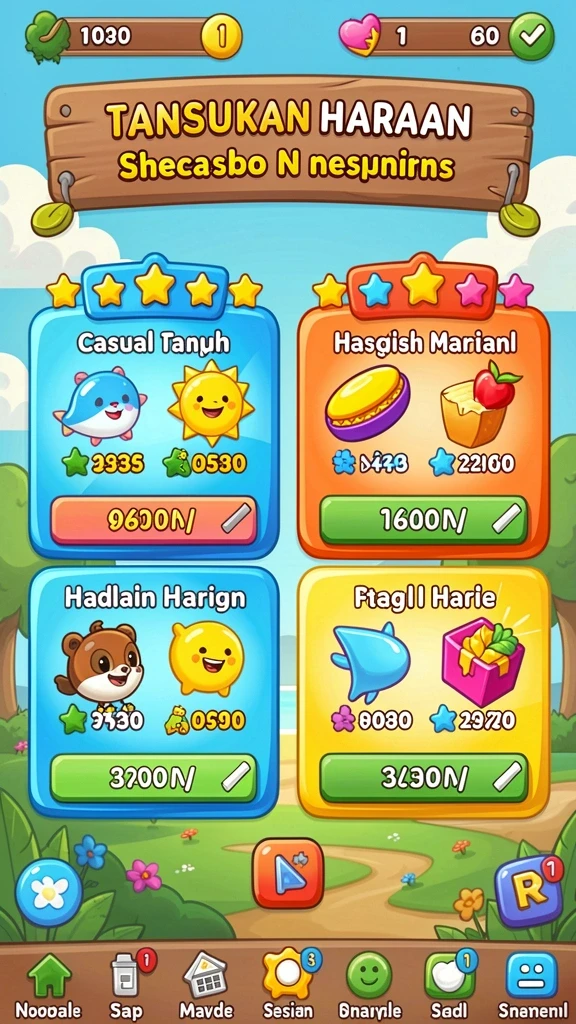Switch to the Sap tab
The height and width of the screenshot is (1024, 576).
click(128, 985)
